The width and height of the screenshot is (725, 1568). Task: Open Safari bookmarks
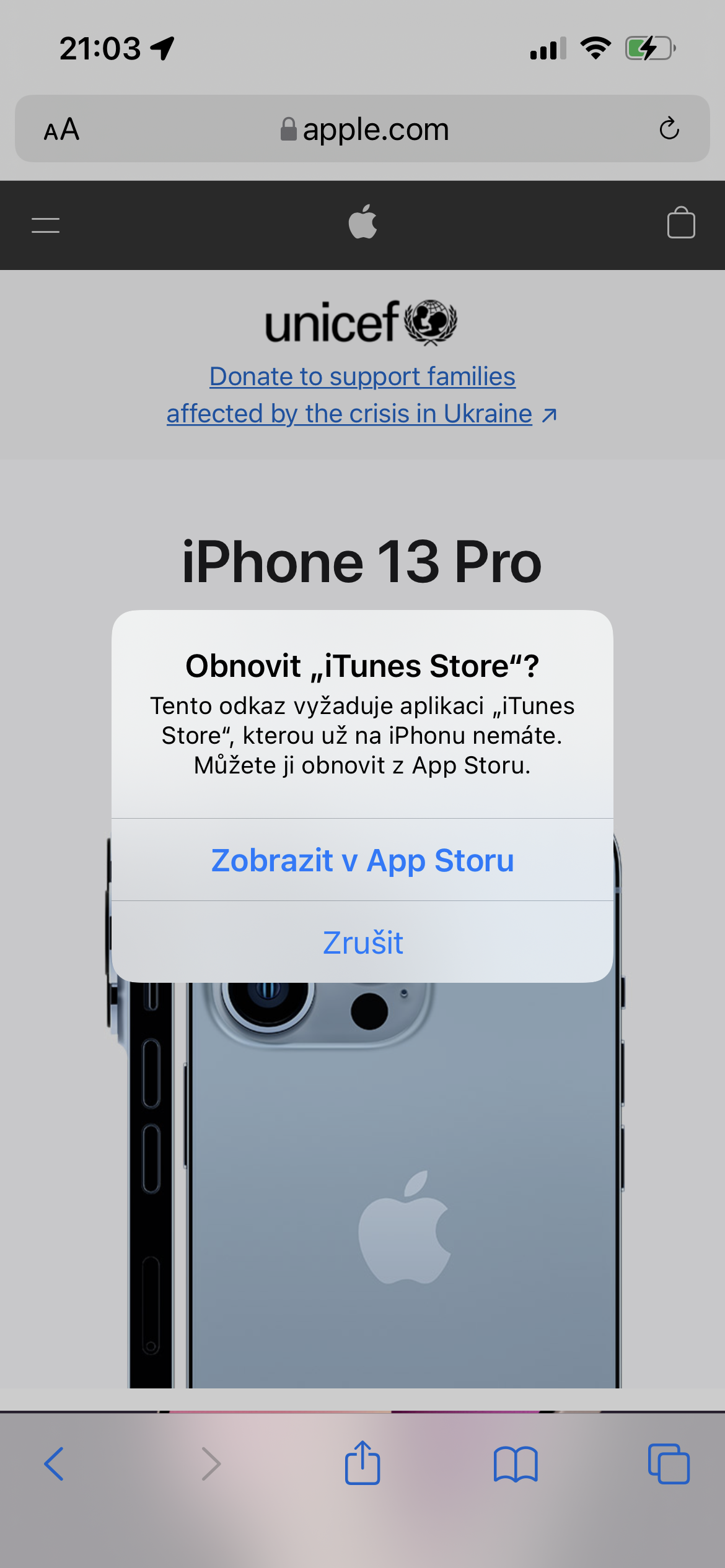click(x=516, y=1464)
